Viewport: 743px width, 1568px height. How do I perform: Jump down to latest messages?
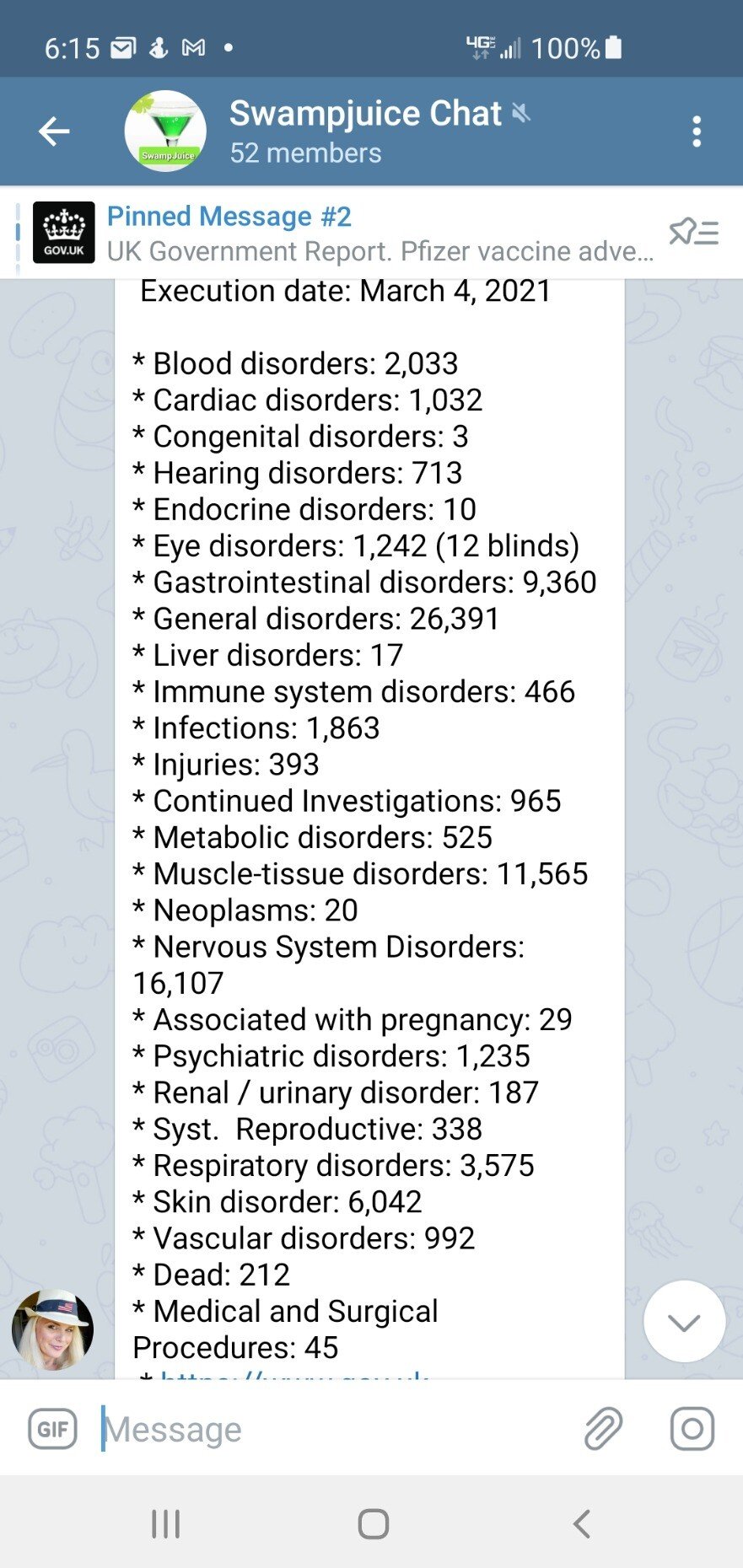coord(684,1321)
